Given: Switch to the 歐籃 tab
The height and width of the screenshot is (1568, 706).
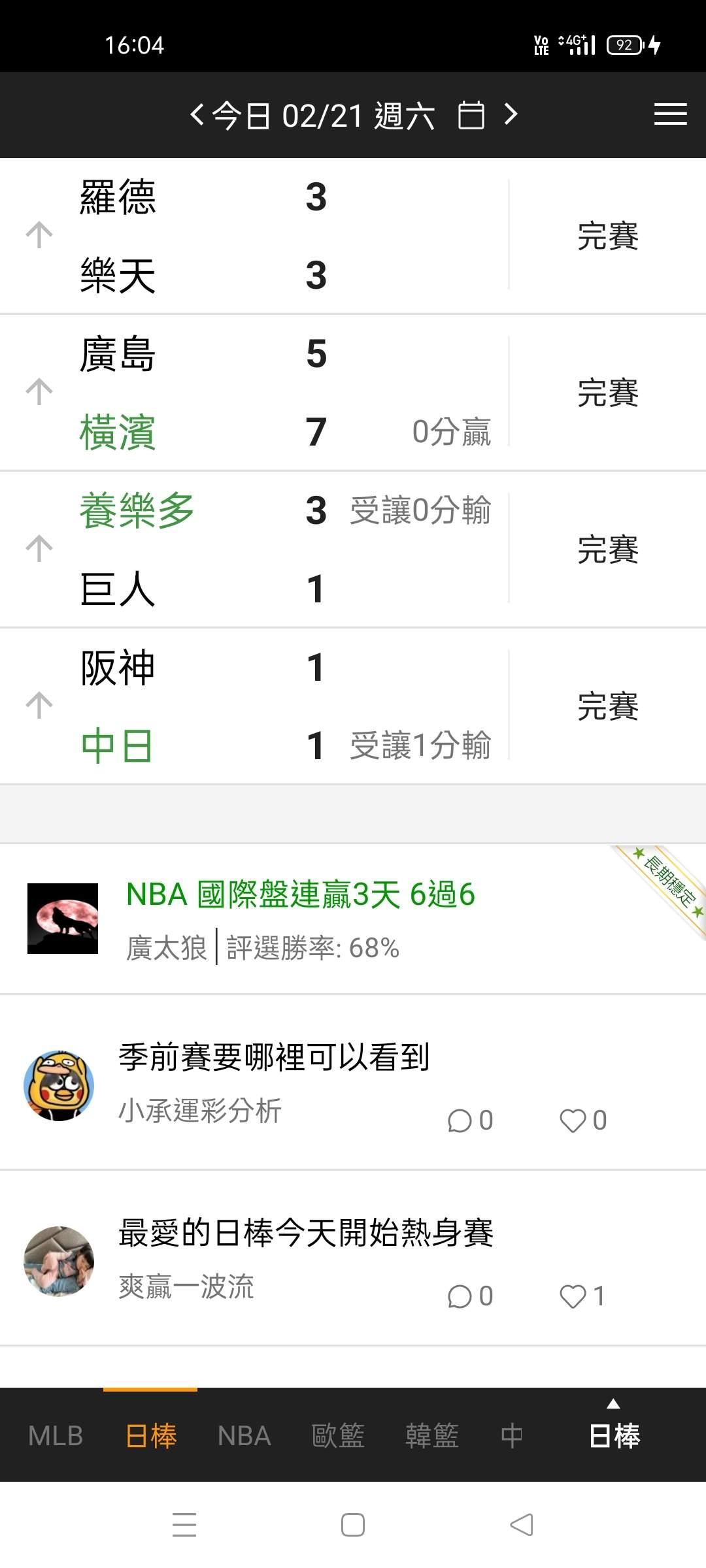Looking at the screenshot, I should coord(338,1436).
